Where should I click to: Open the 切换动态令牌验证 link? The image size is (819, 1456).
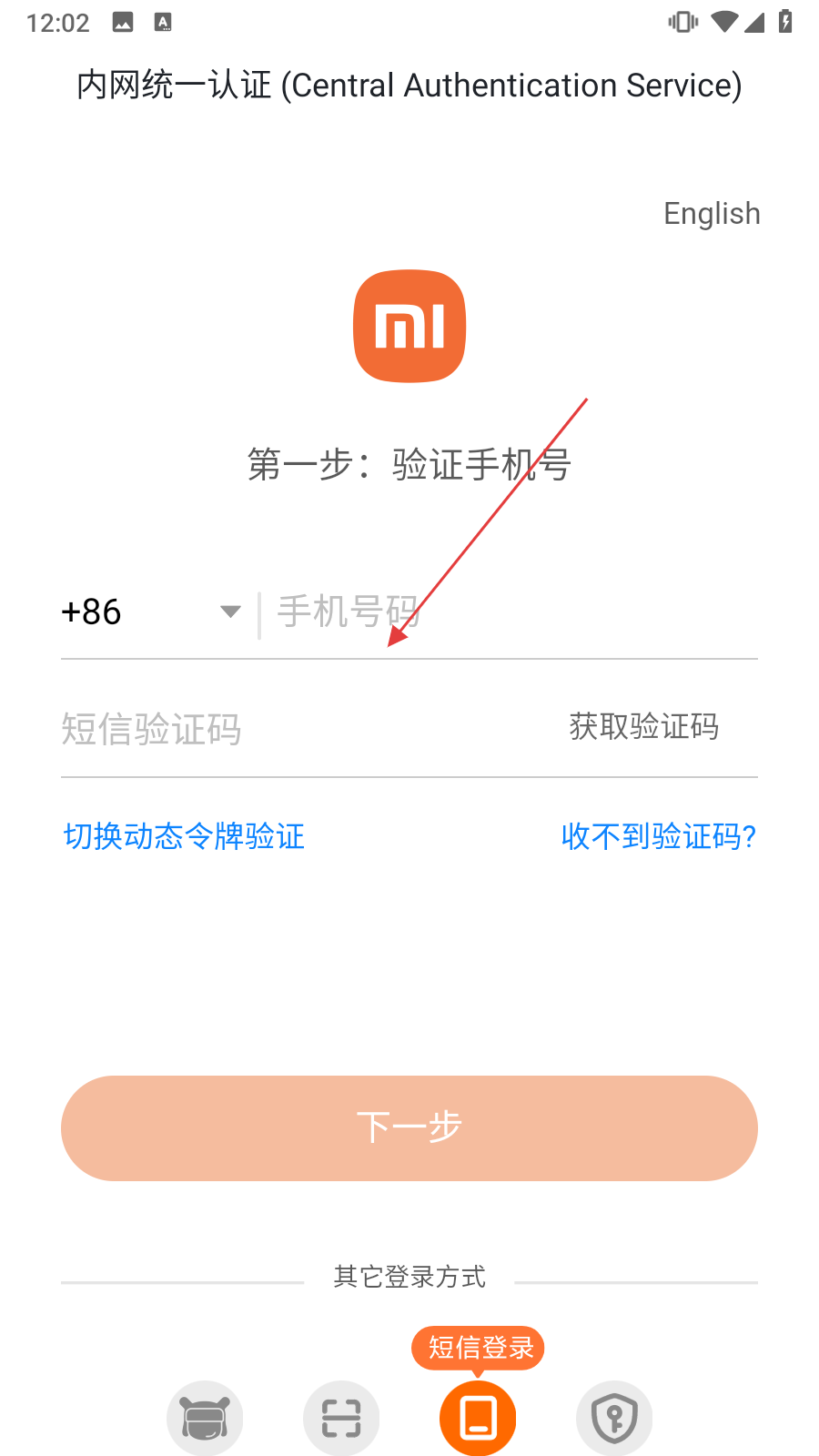(x=184, y=835)
